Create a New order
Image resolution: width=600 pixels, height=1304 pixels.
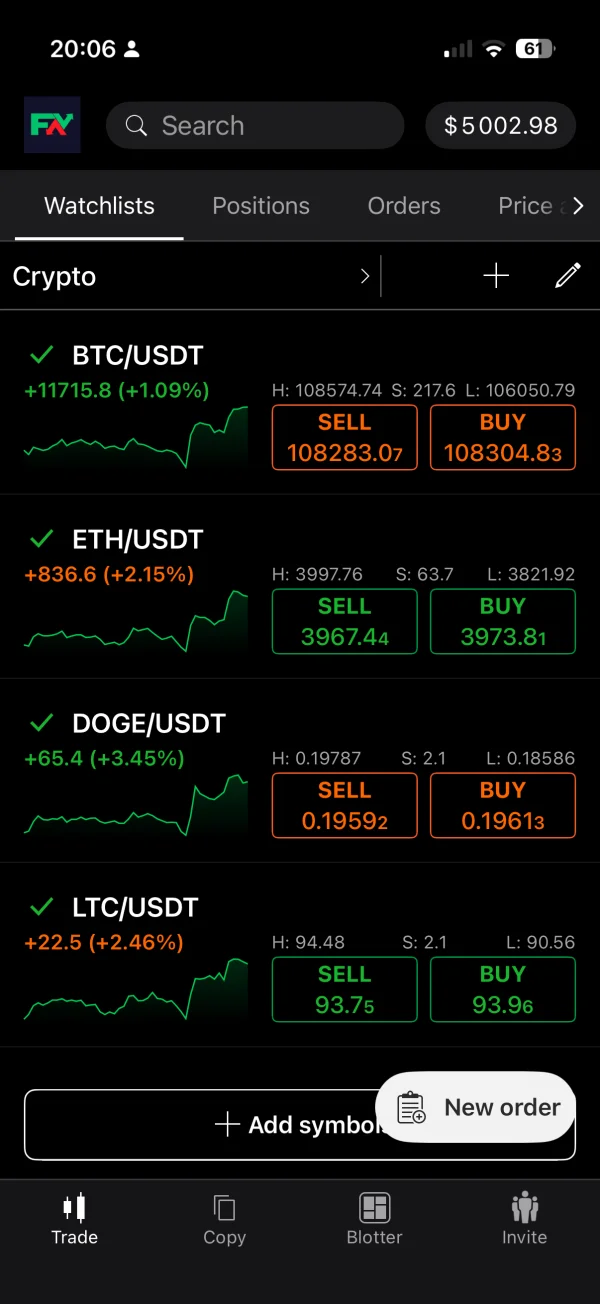(x=476, y=1107)
